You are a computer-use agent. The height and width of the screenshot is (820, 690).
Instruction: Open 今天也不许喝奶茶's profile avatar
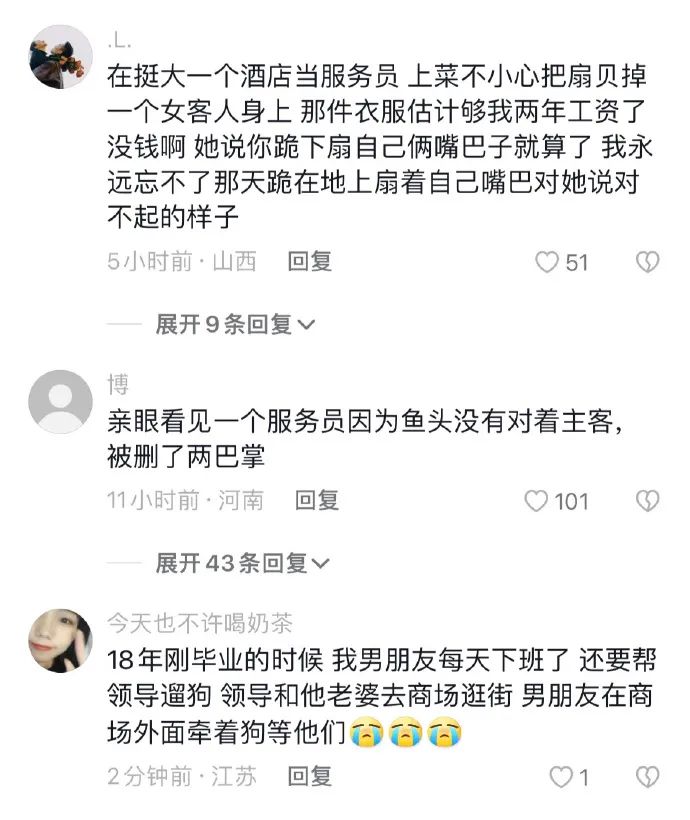[60, 639]
